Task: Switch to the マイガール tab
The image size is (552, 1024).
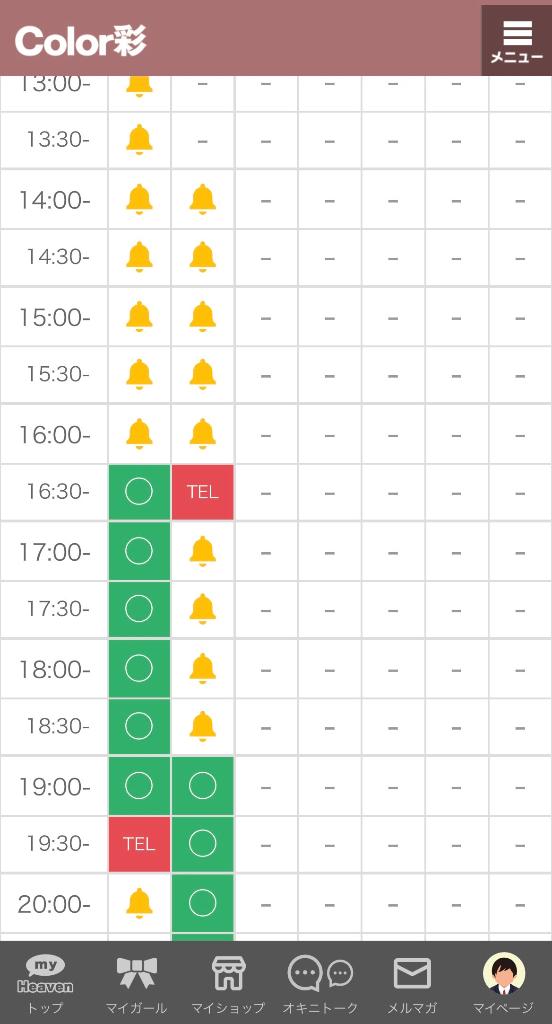Action: point(137,982)
